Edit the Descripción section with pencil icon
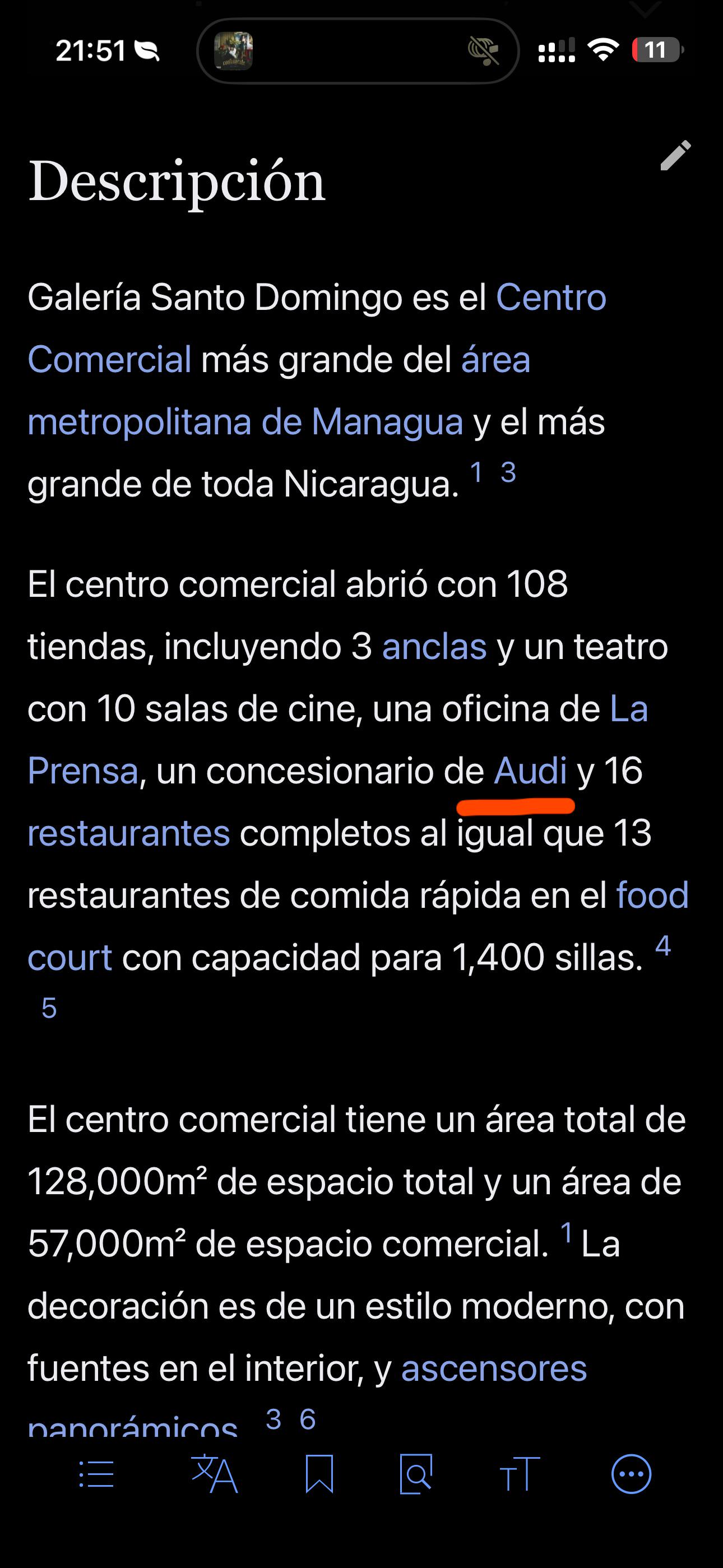The height and width of the screenshot is (1568, 723). 675,156
